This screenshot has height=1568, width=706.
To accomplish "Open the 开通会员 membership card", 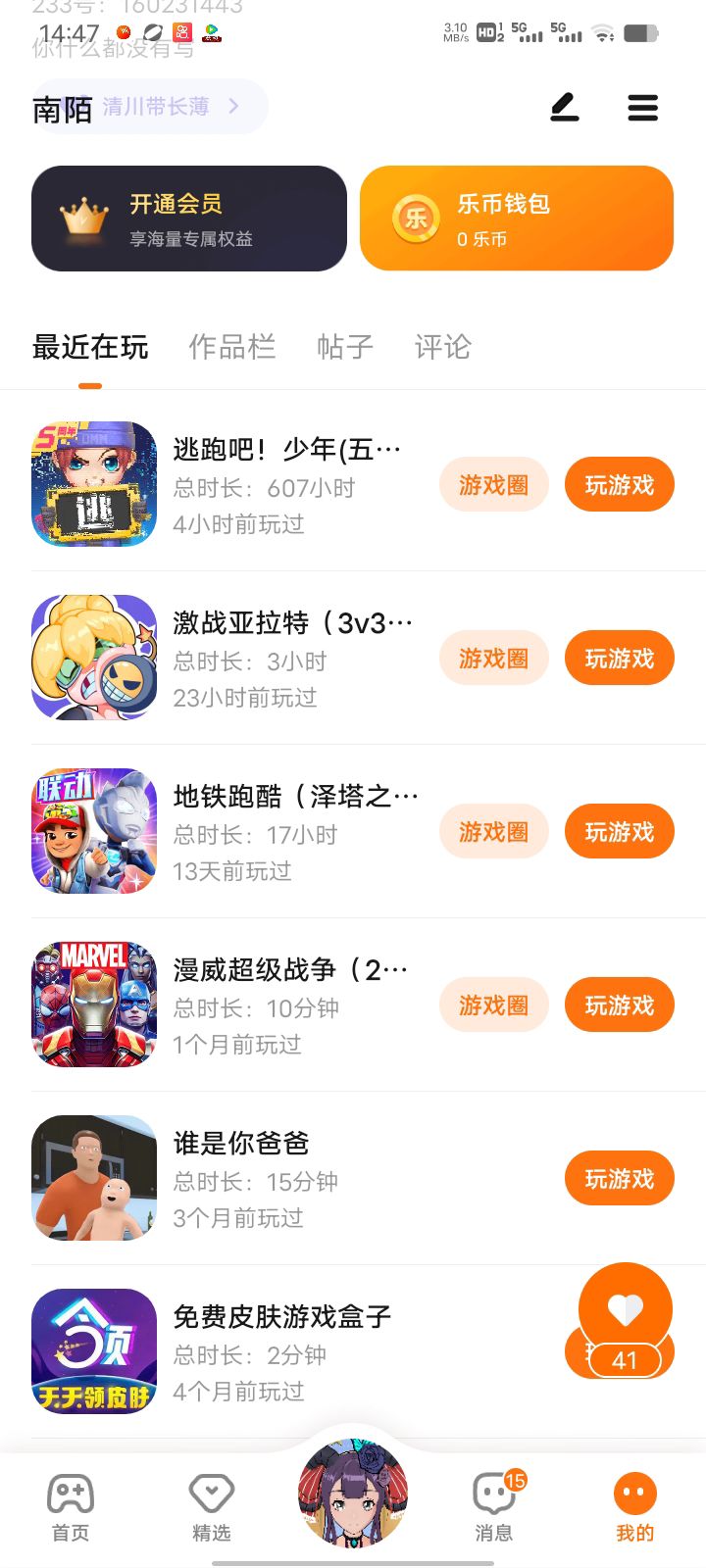I will point(189,219).
